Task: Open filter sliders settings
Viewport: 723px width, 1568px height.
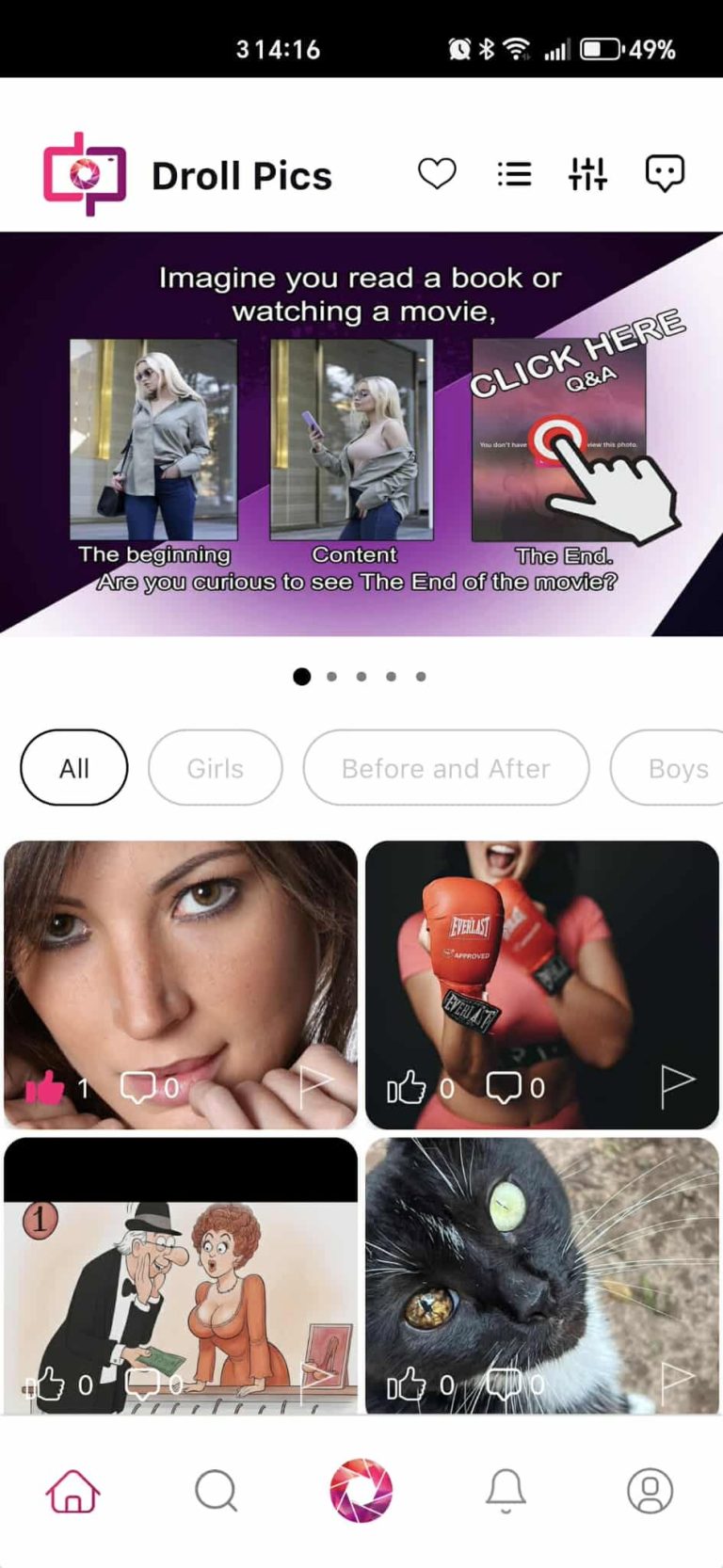Action: click(x=587, y=174)
